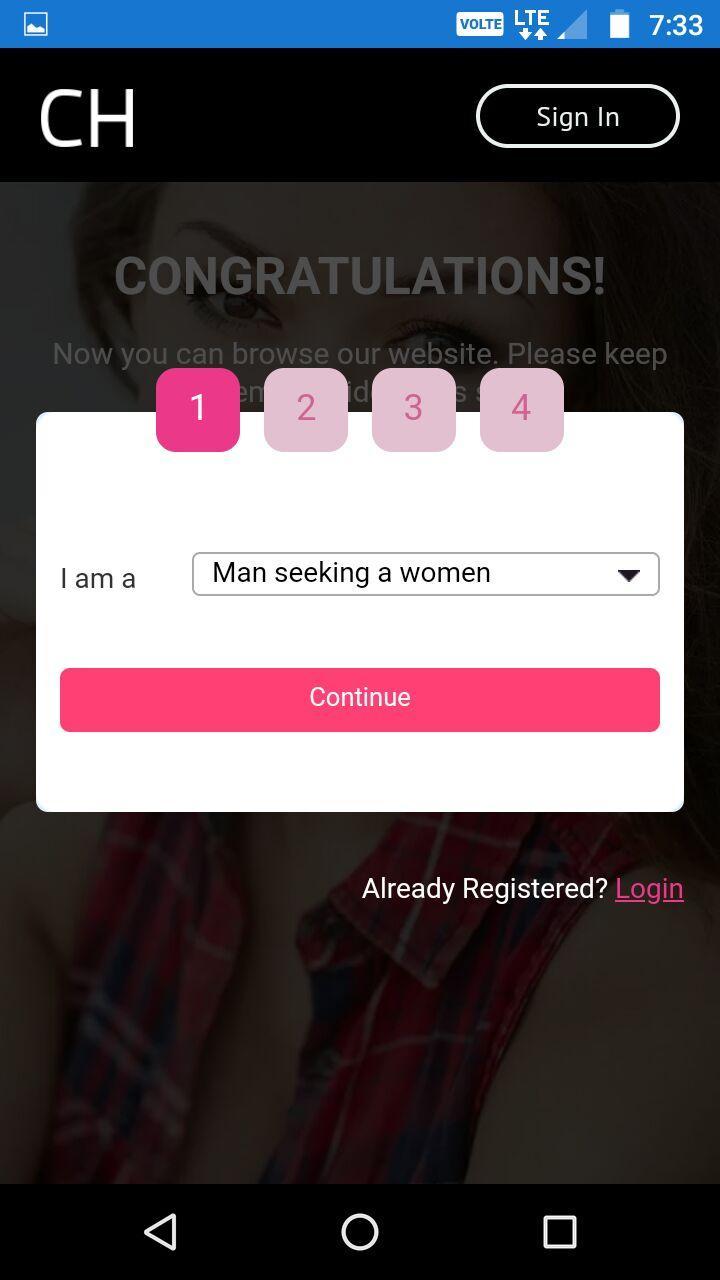
Task: Select step 1 indicator
Action: 198,409
